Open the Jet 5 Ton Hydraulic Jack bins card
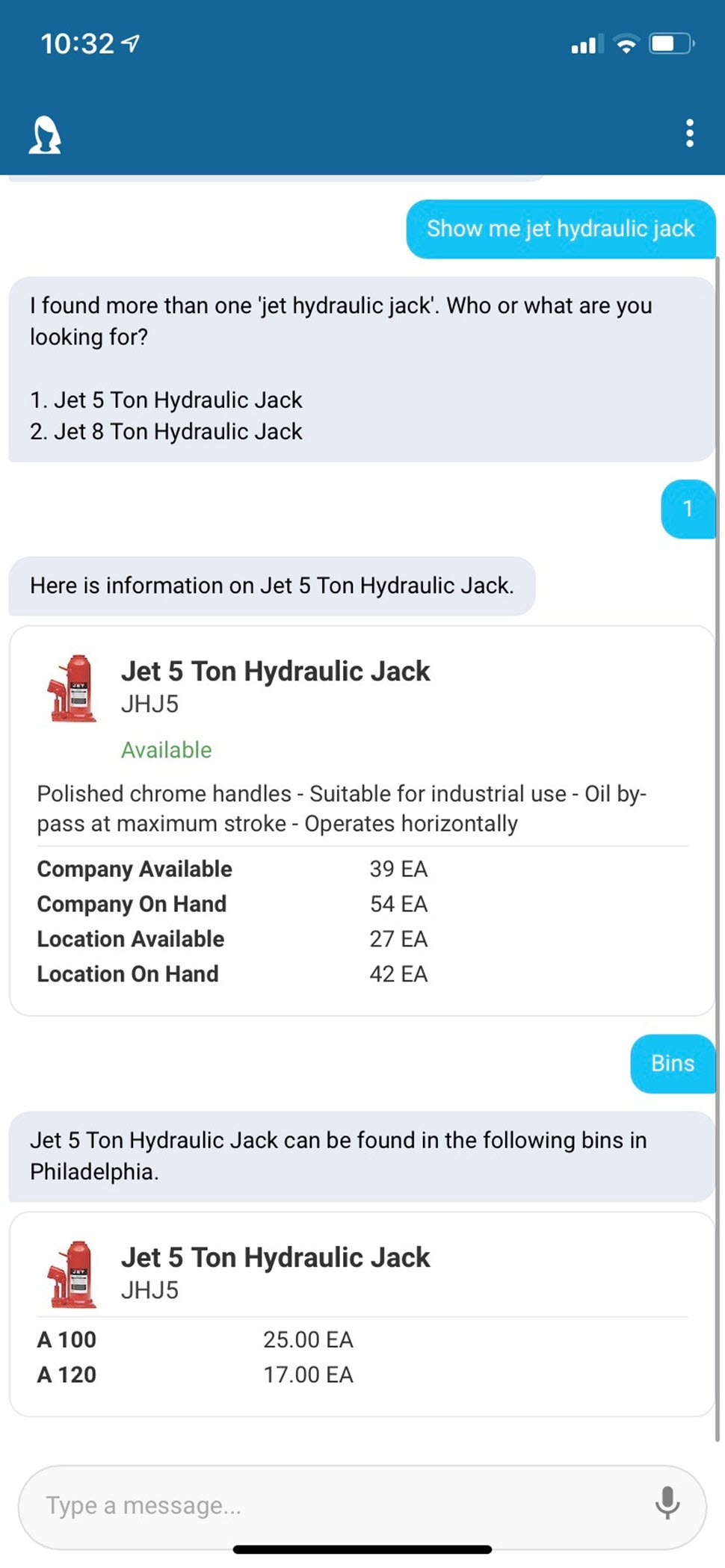This screenshot has width=725, height=1568. point(362,1314)
